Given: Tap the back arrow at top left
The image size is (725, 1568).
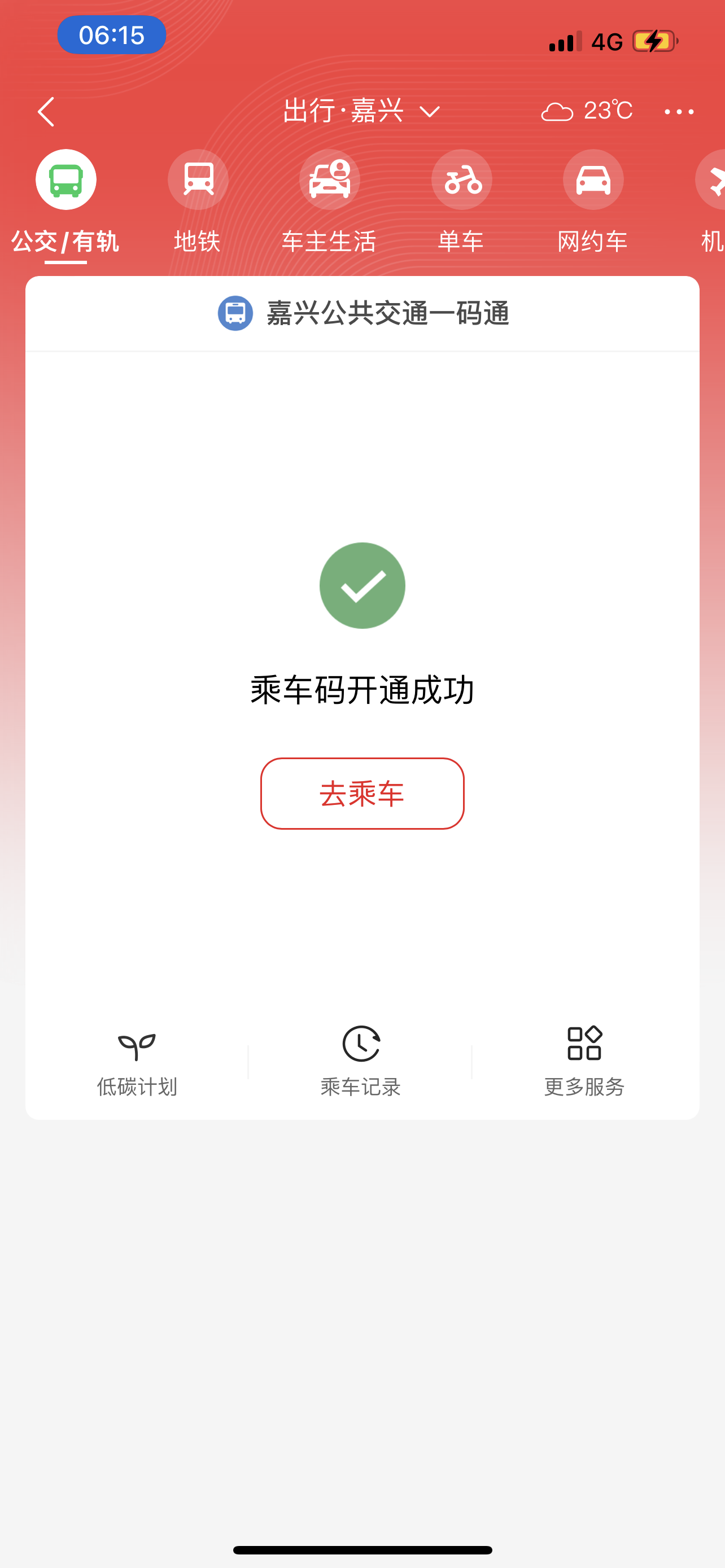Looking at the screenshot, I should (46, 111).
